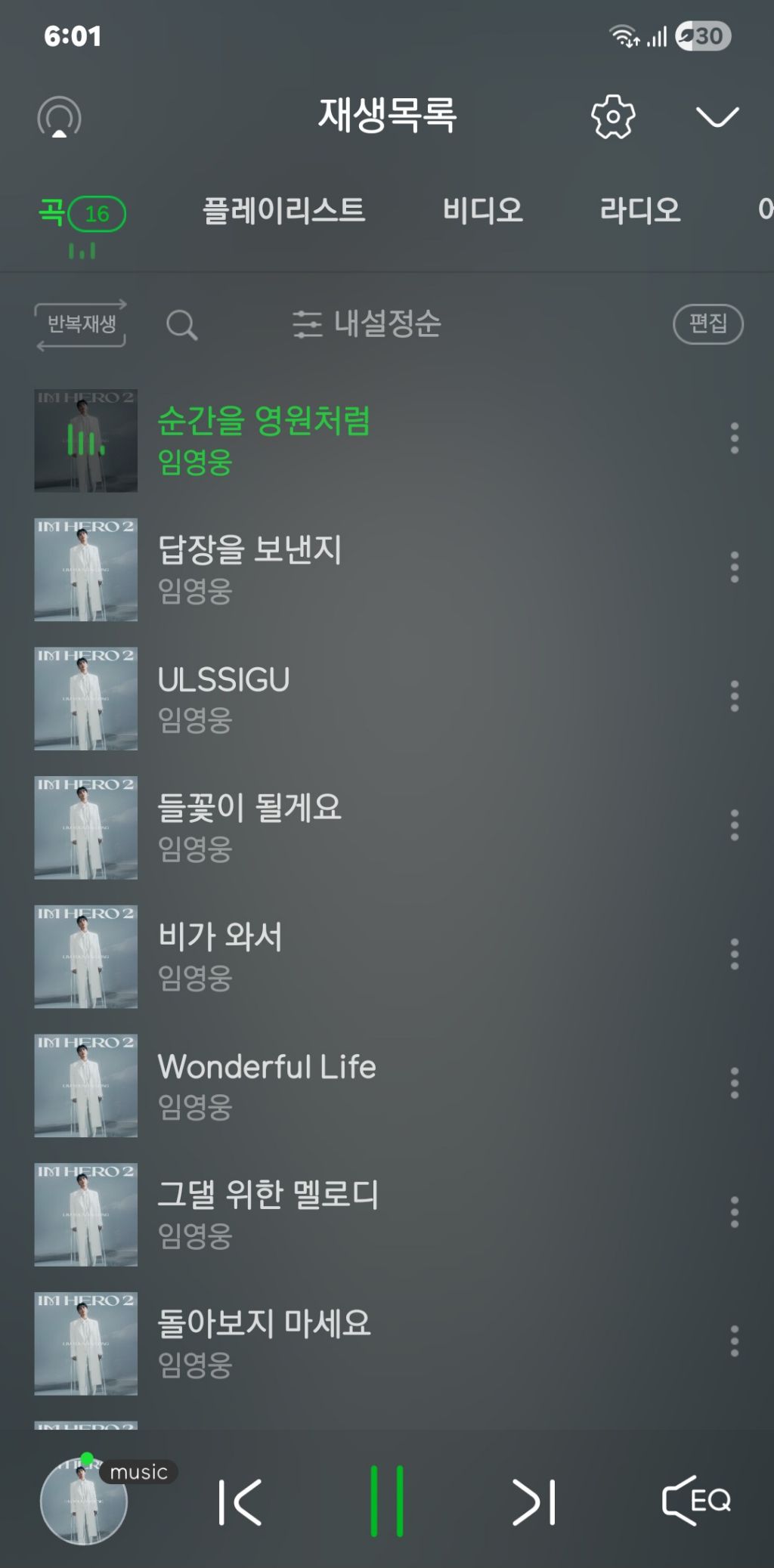Open more options for 돌아보지 마세요
774x1568 pixels.
click(734, 1341)
